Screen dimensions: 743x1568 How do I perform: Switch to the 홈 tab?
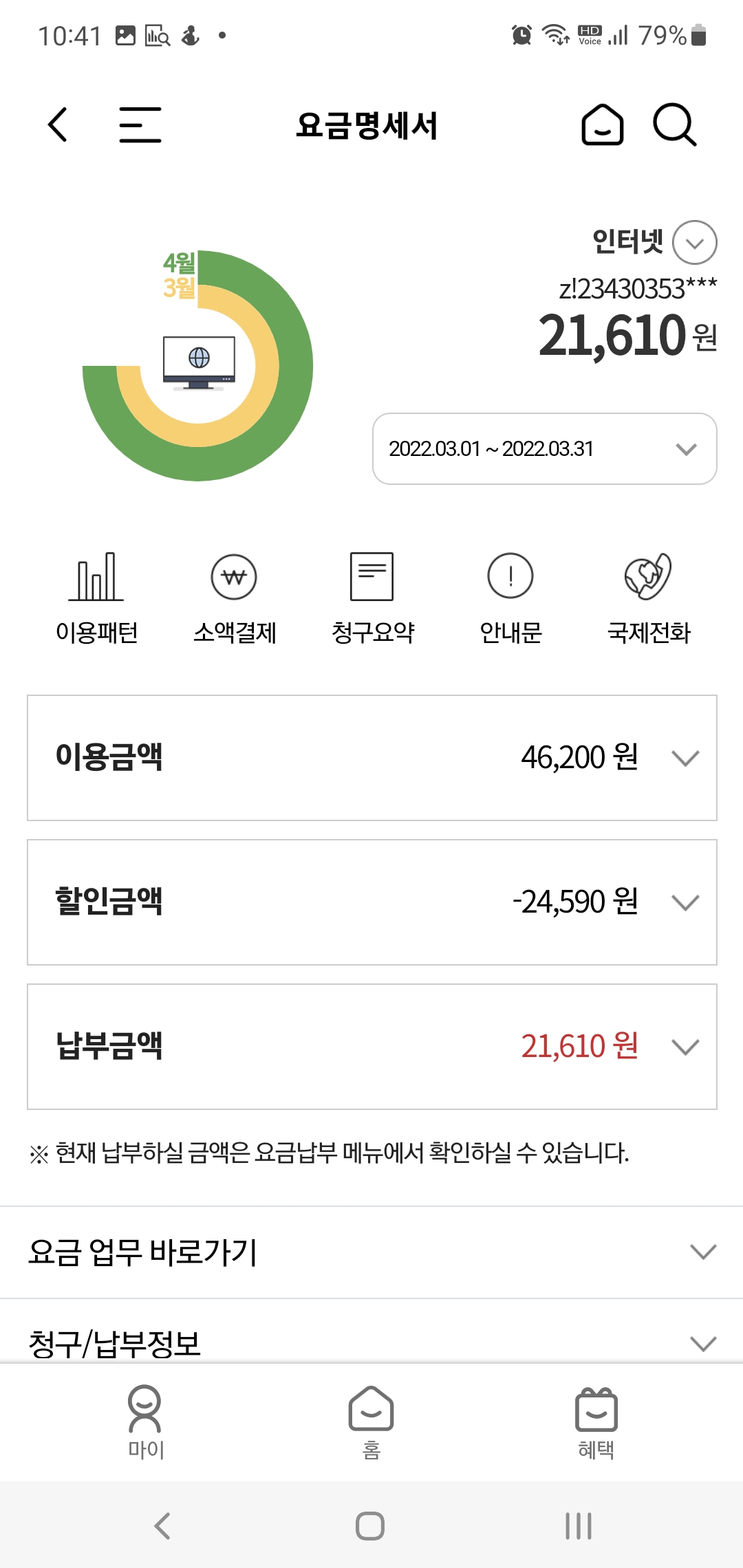click(371, 1421)
